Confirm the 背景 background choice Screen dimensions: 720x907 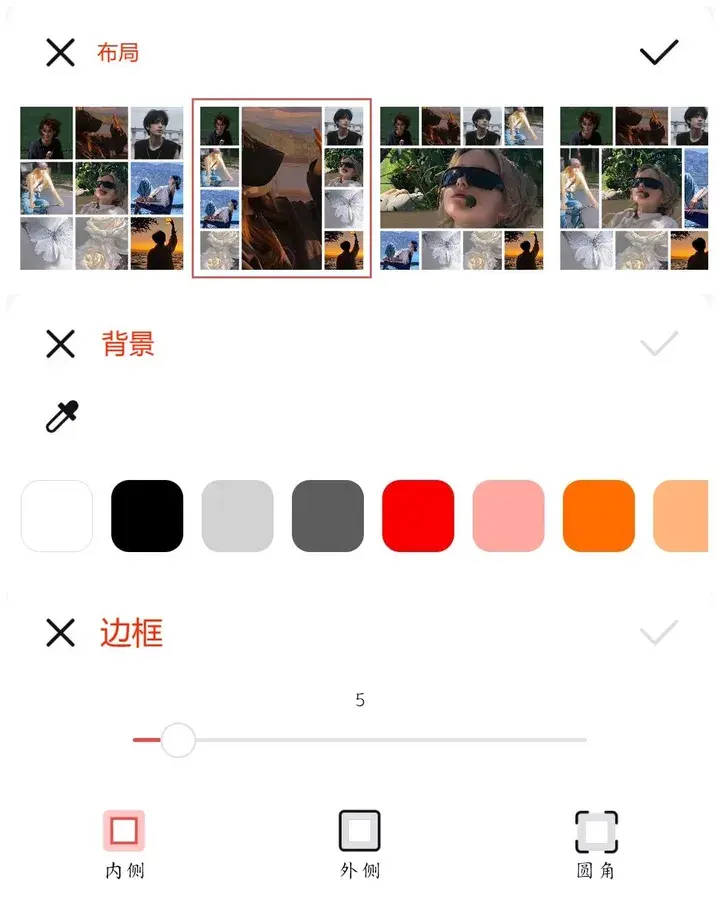coord(659,344)
